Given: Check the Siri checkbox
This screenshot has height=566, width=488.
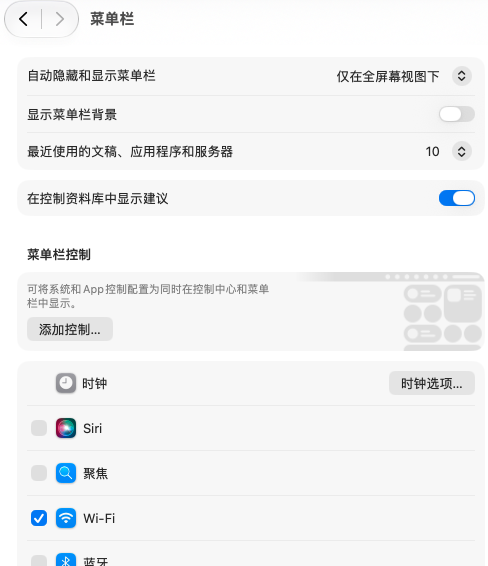Looking at the screenshot, I should click(x=39, y=428).
